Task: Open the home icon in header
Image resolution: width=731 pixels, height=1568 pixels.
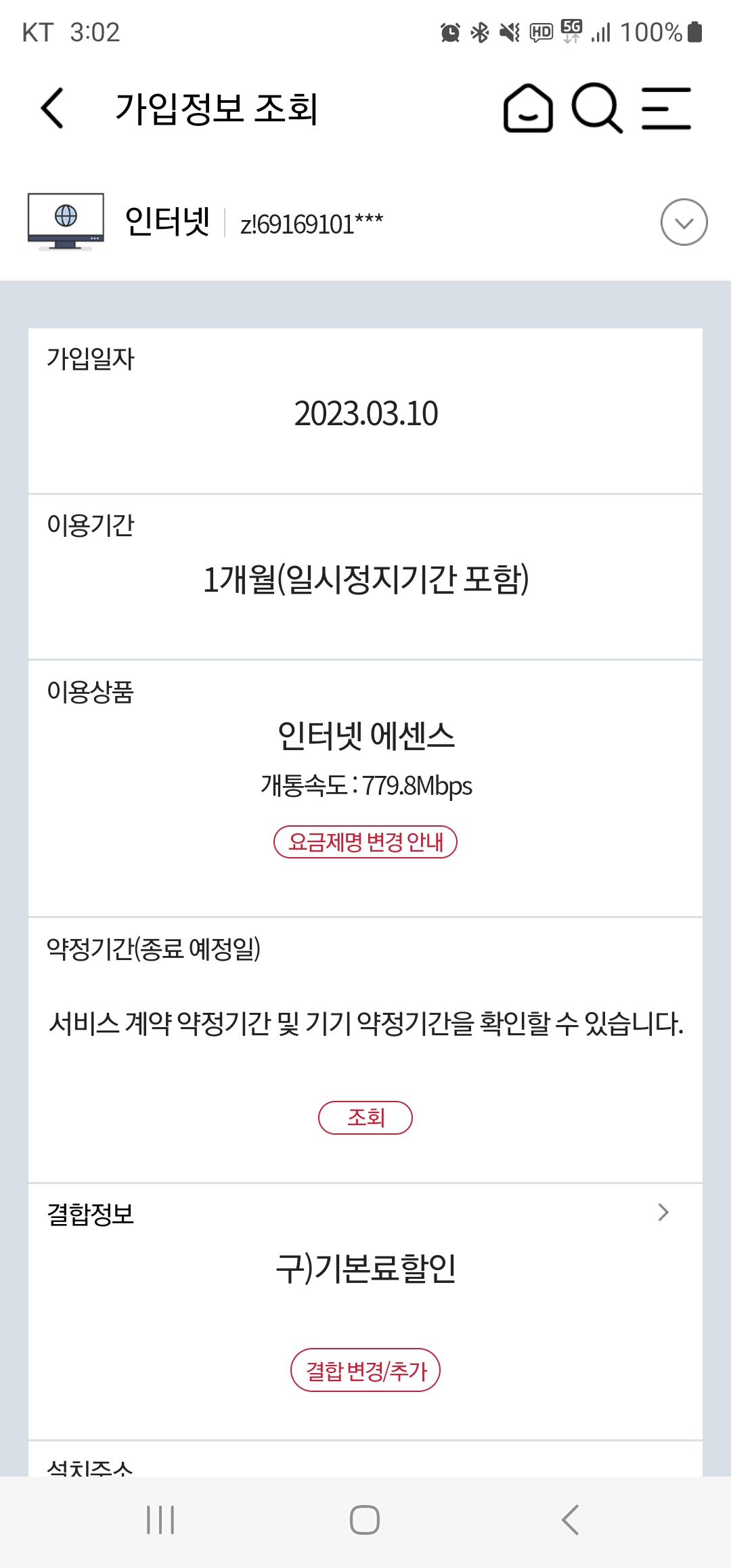Action: click(528, 108)
